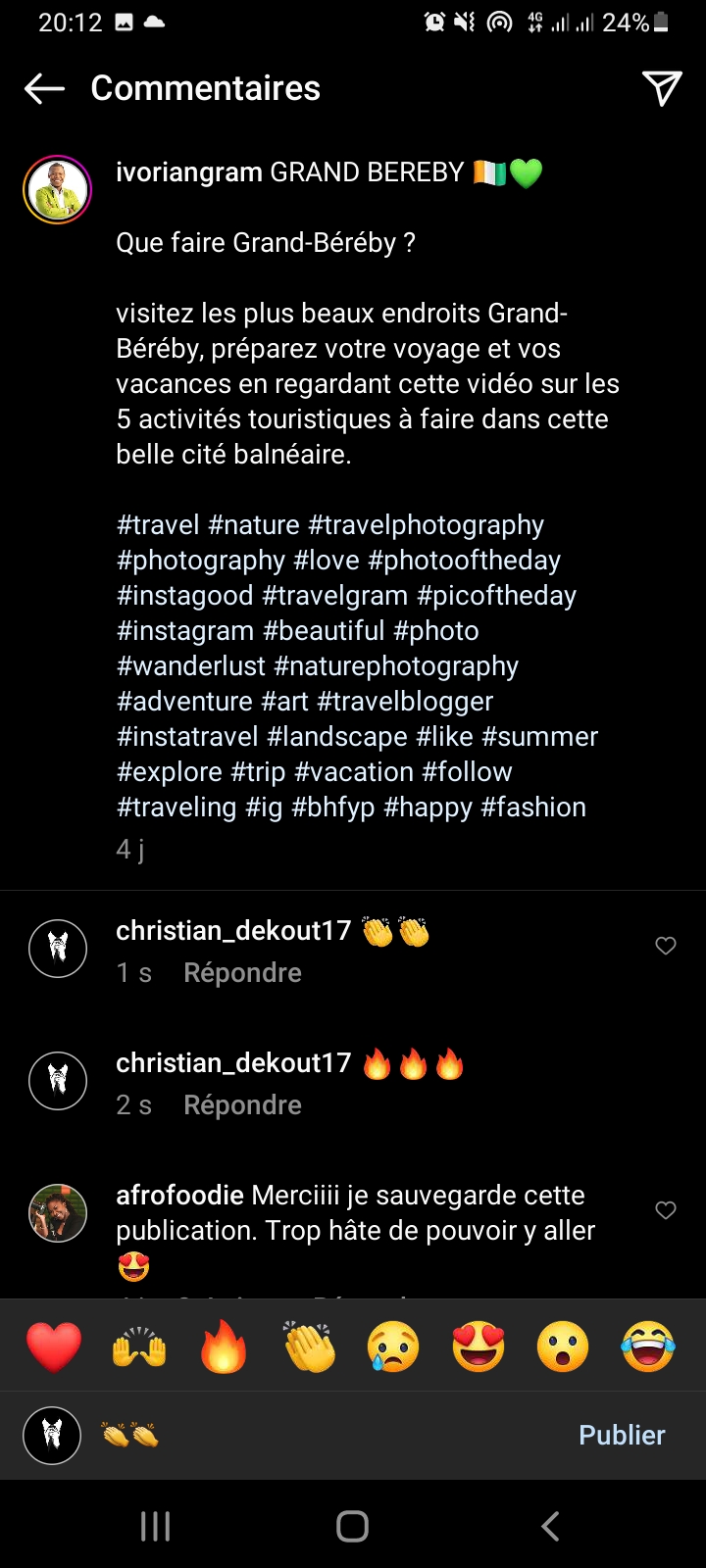Viewport: 706px width, 1568px height.
Task: Share this post via direct message
Action: [662, 88]
